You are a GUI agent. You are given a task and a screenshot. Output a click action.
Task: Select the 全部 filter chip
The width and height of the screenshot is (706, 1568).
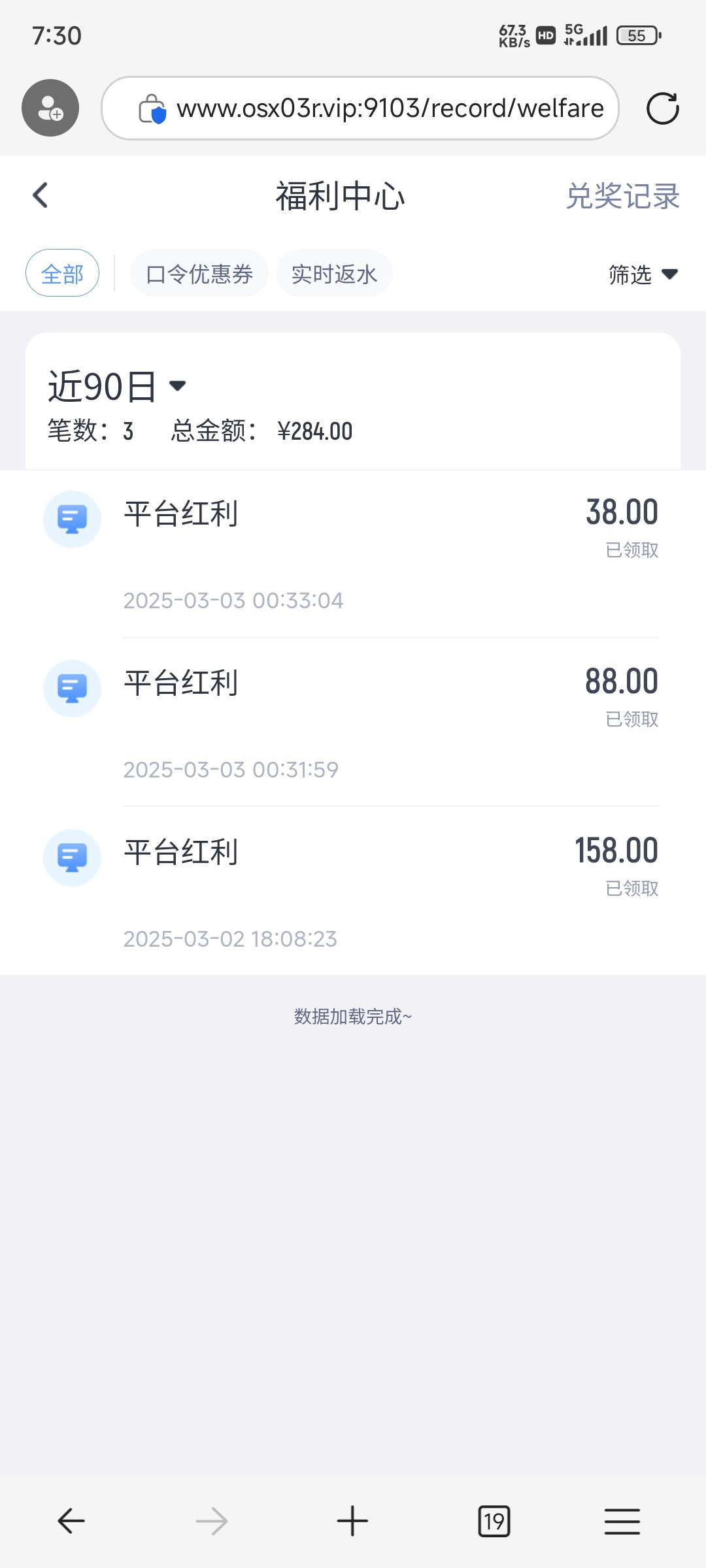pyautogui.click(x=62, y=273)
